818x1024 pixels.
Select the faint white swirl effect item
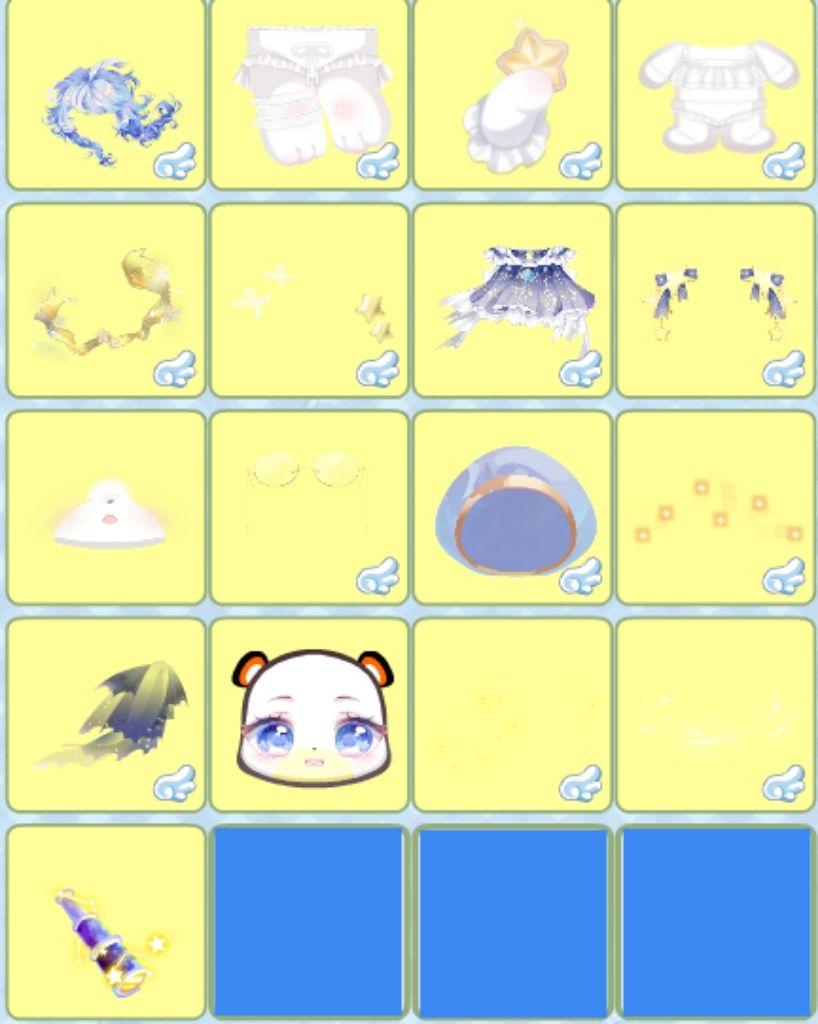pos(716,714)
